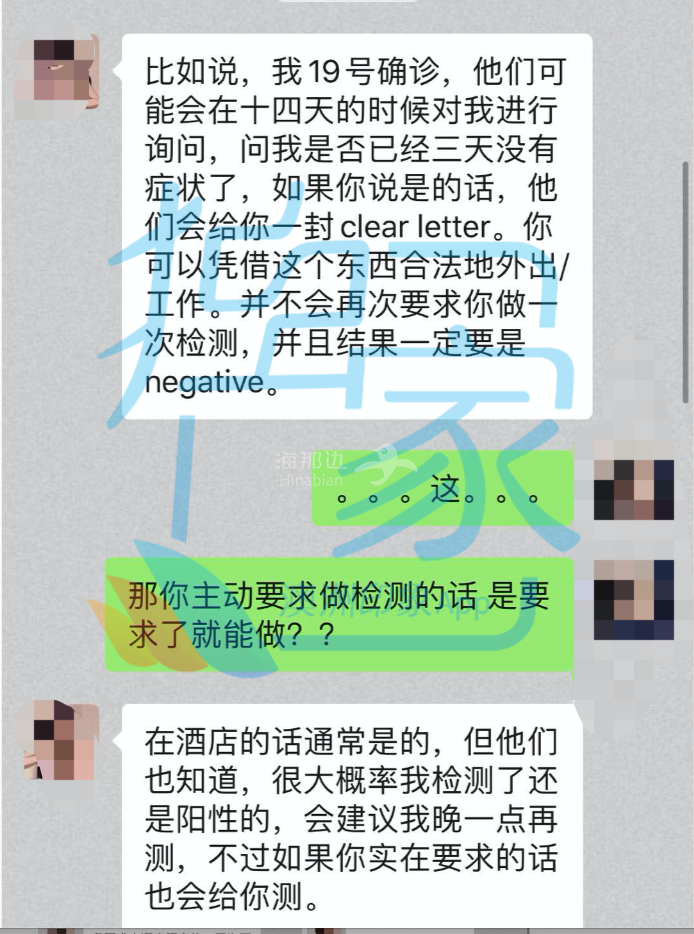Tap own avatar next to 。。。这。。。 message

pyautogui.click(x=633, y=490)
